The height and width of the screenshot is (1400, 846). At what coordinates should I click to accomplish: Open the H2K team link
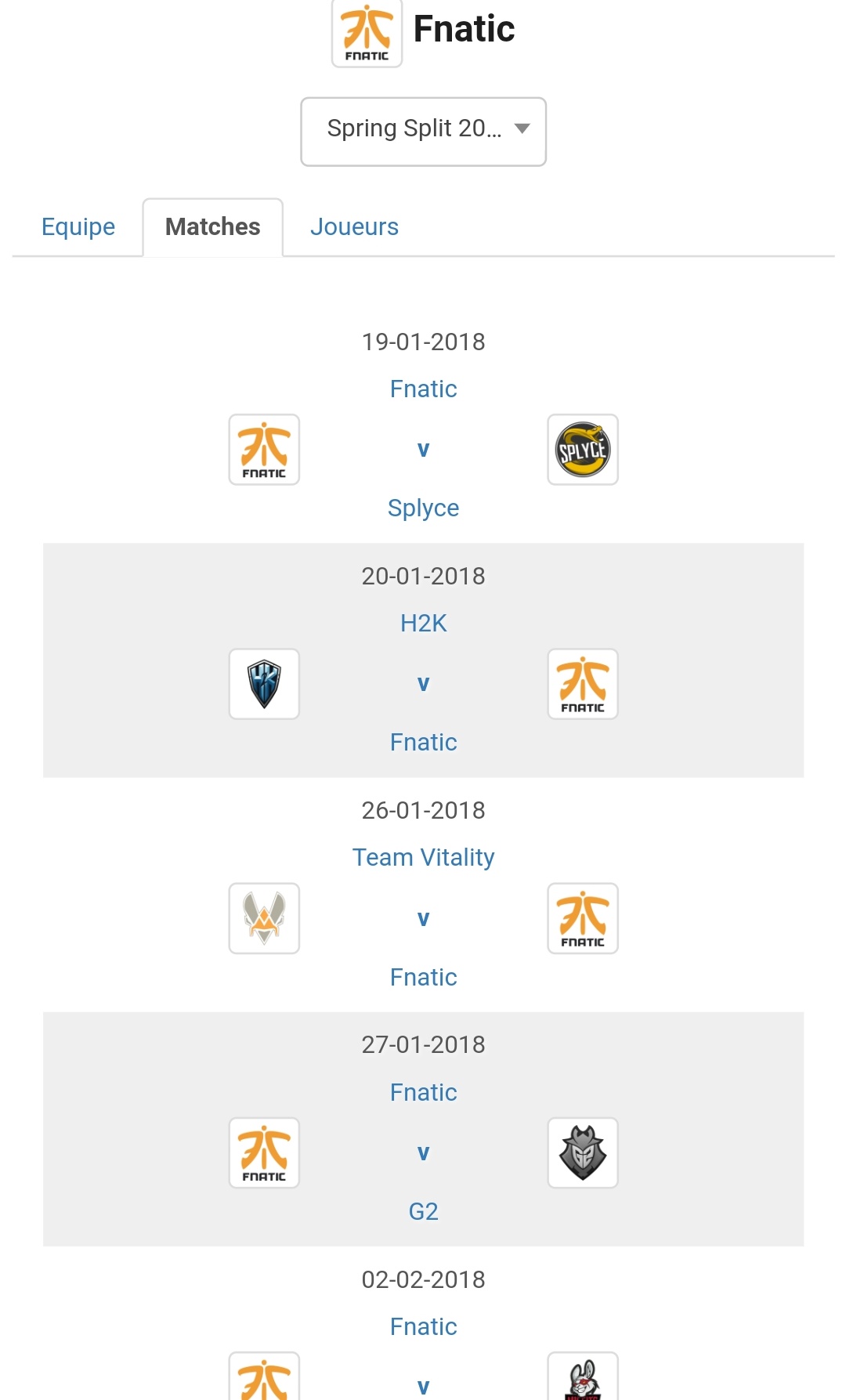[x=423, y=623]
